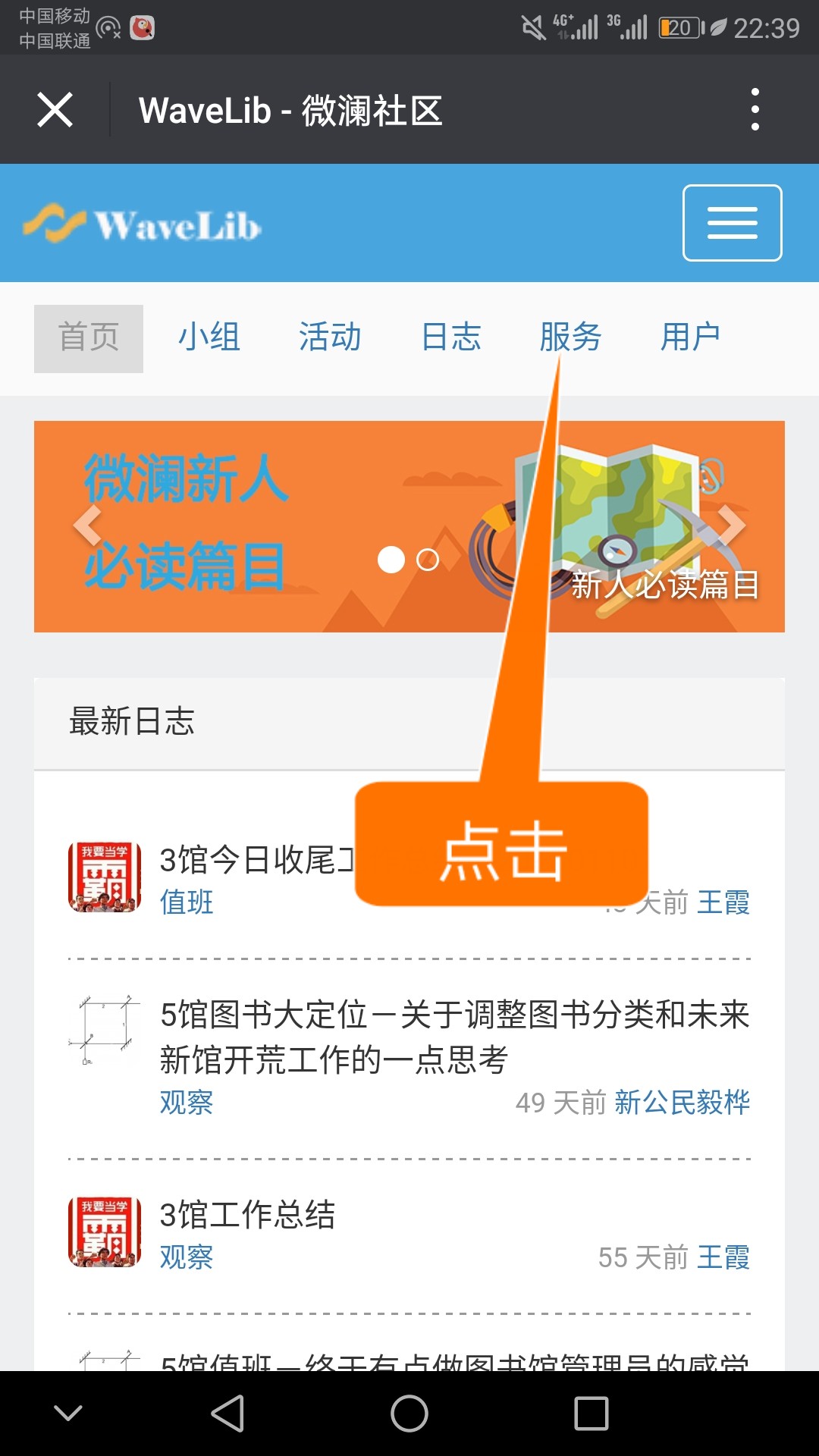The height and width of the screenshot is (1456, 819).
Task: Close the WaveLib web page
Action: (55, 110)
